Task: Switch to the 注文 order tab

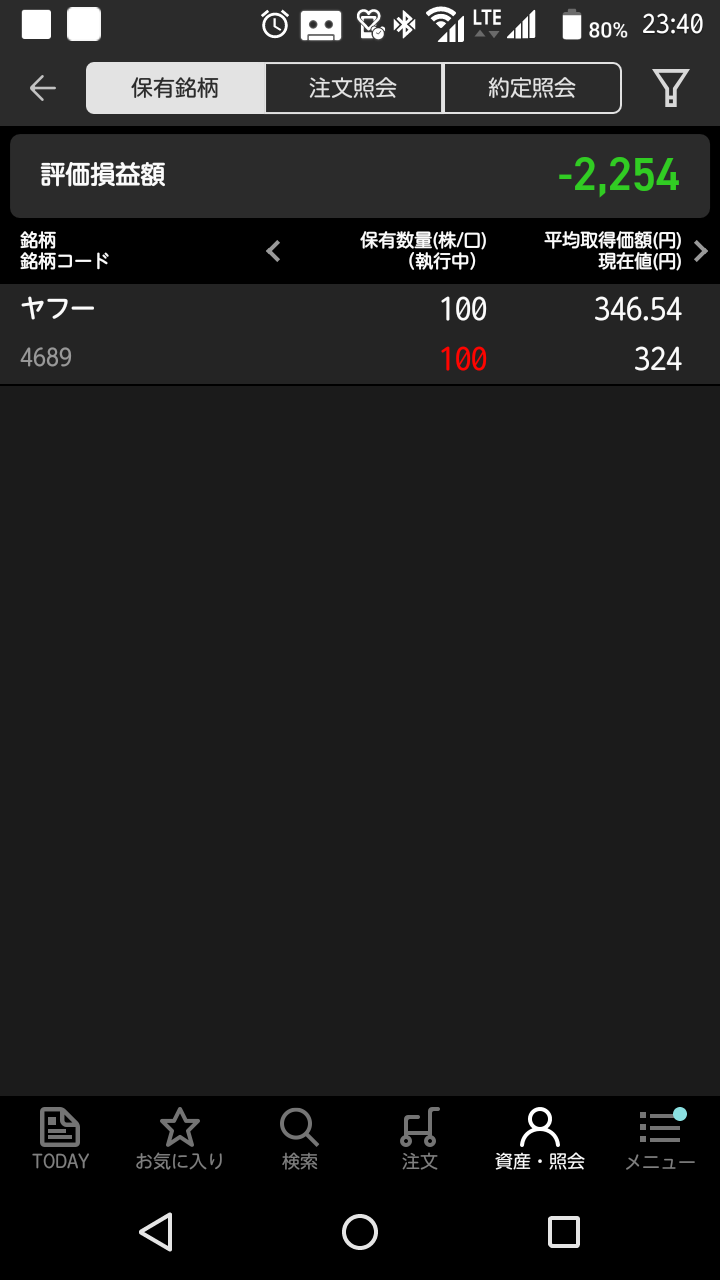Action: (x=420, y=1140)
